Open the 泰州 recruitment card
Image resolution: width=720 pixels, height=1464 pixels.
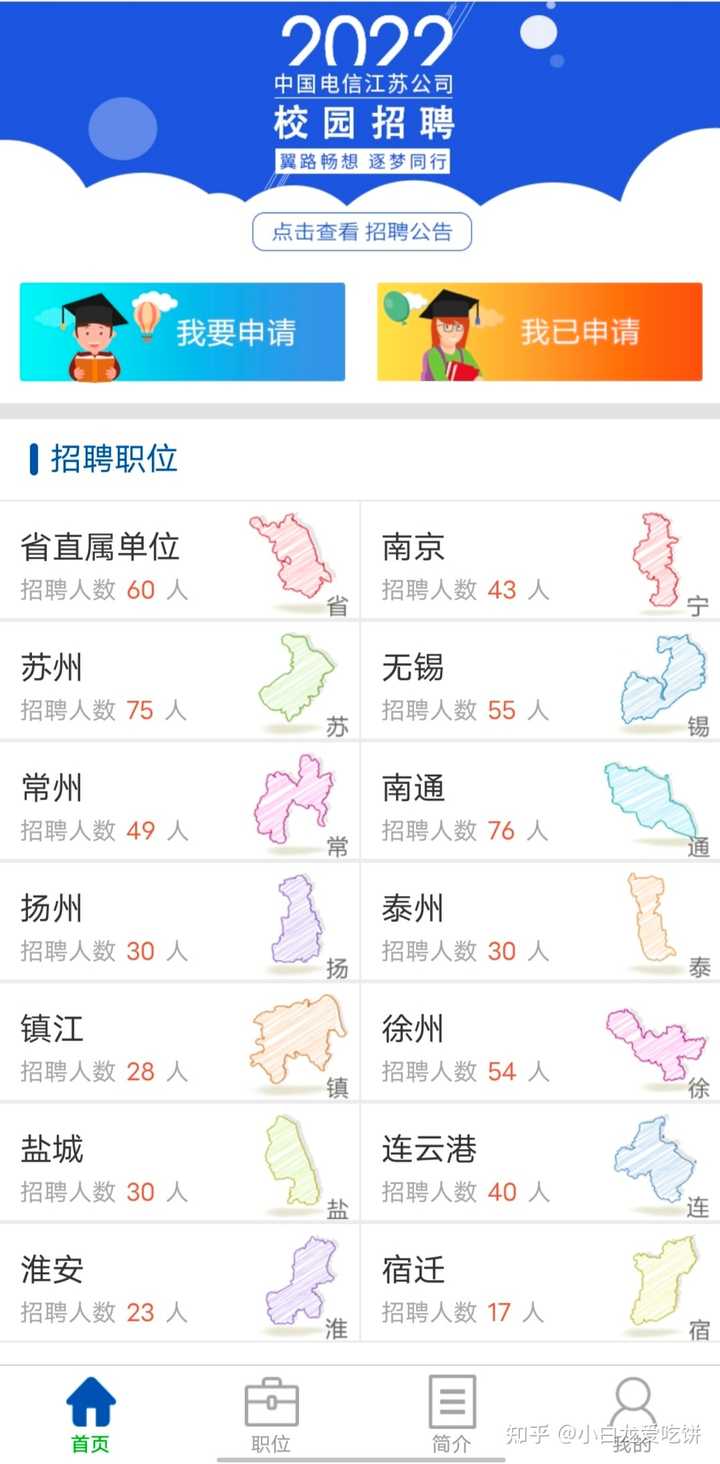(541, 922)
